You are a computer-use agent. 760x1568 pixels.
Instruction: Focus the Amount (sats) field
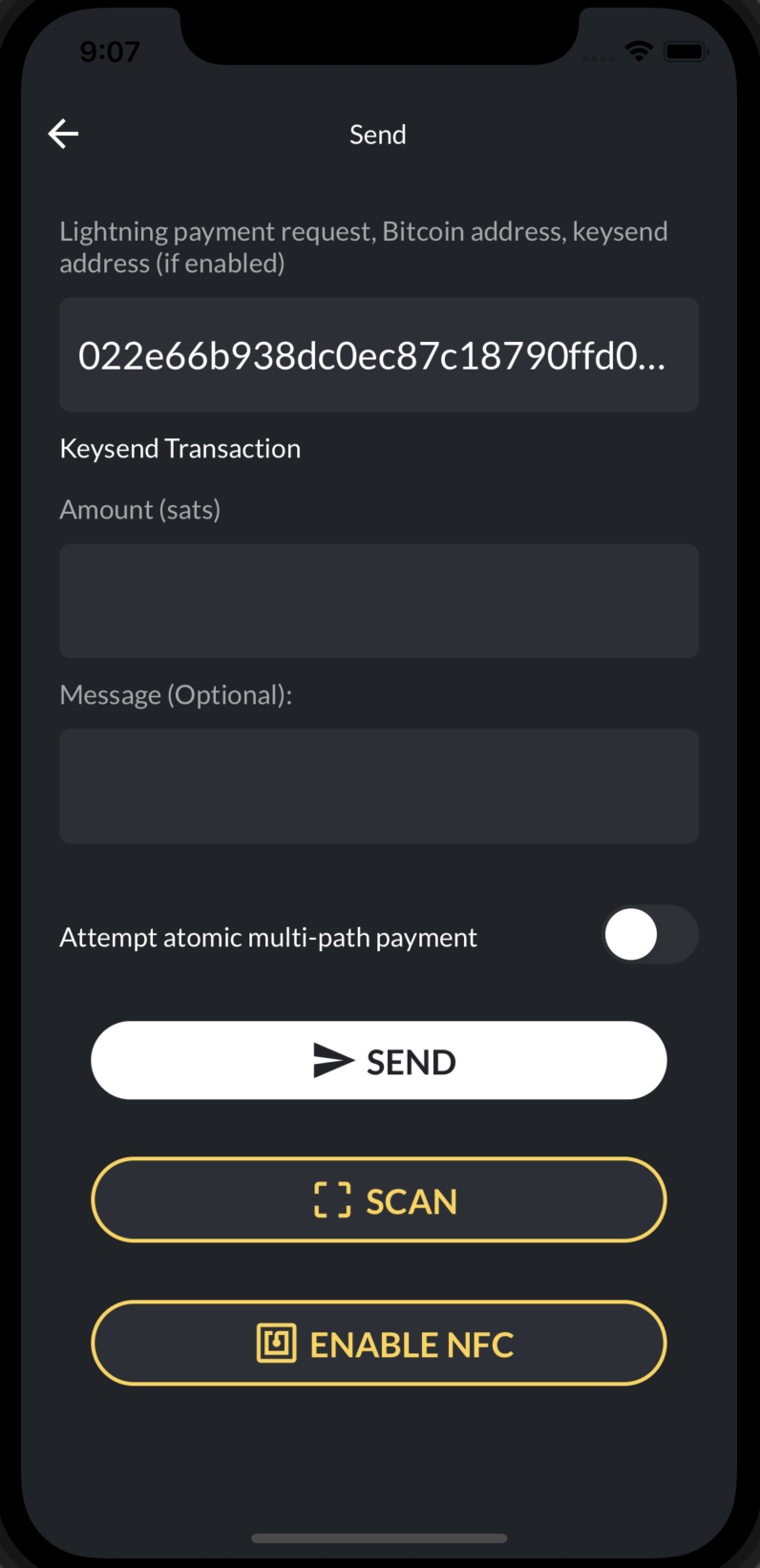(x=378, y=601)
